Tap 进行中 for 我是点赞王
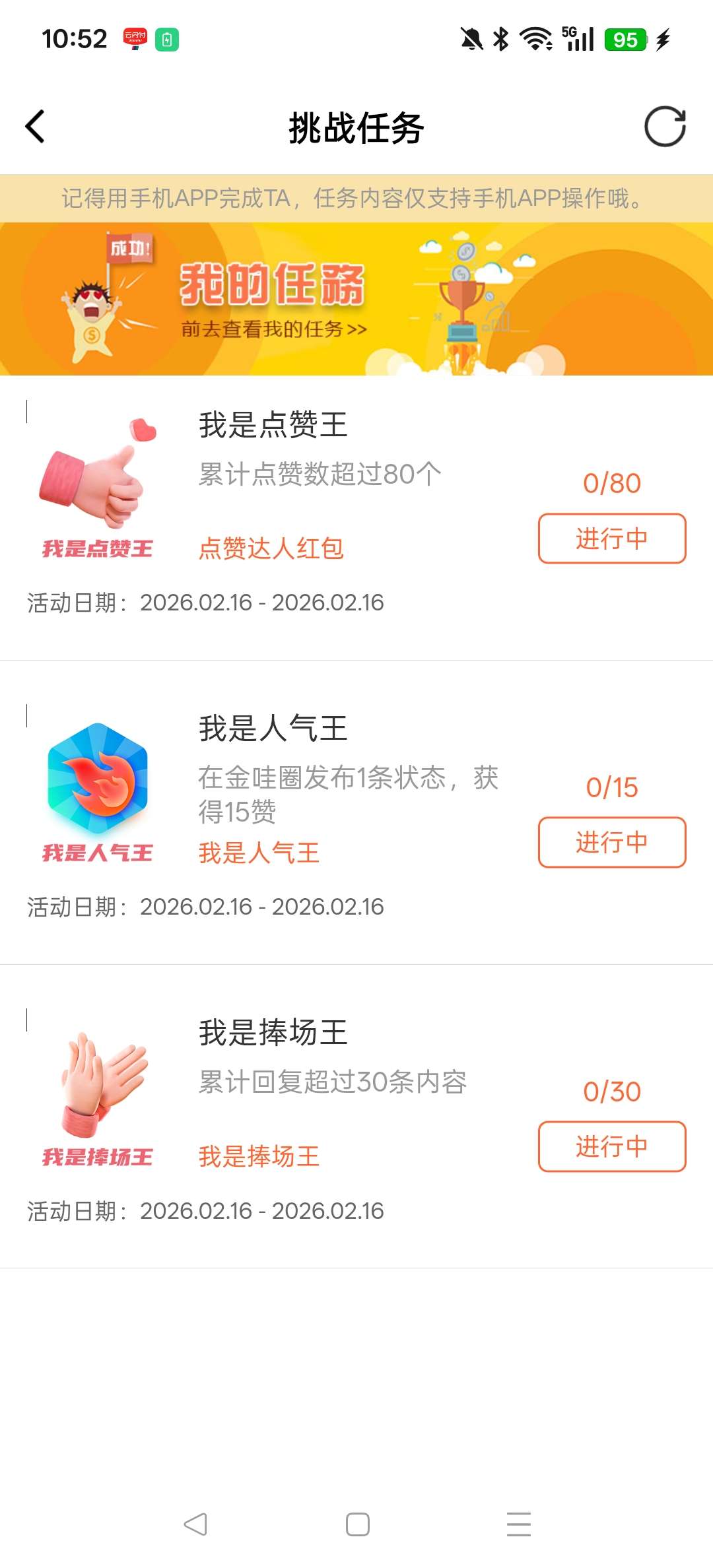 [611, 539]
